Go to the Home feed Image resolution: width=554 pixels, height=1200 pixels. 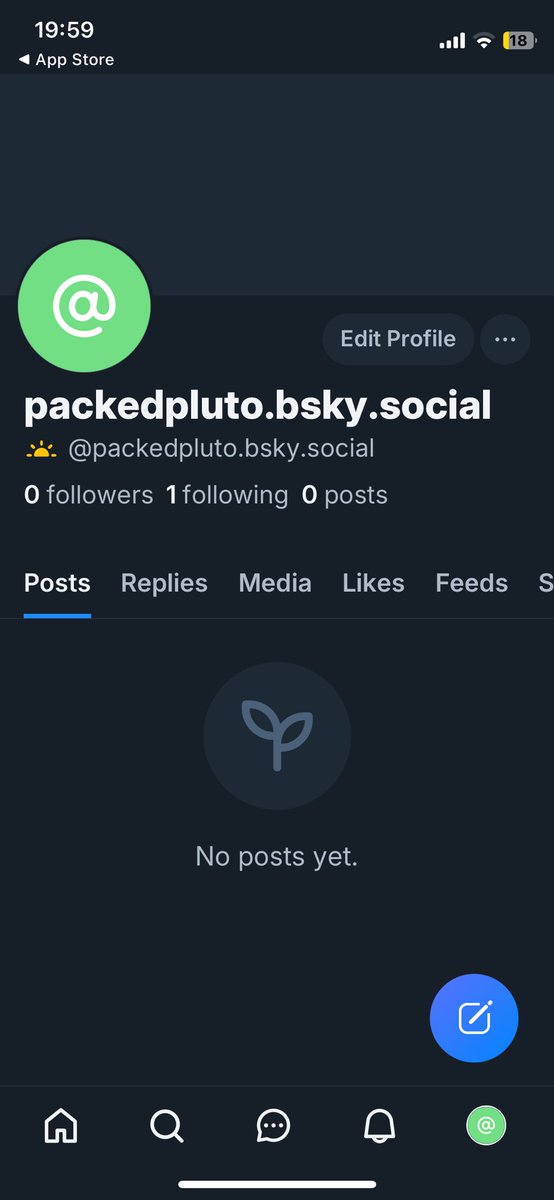pyautogui.click(x=61, y=1126)
